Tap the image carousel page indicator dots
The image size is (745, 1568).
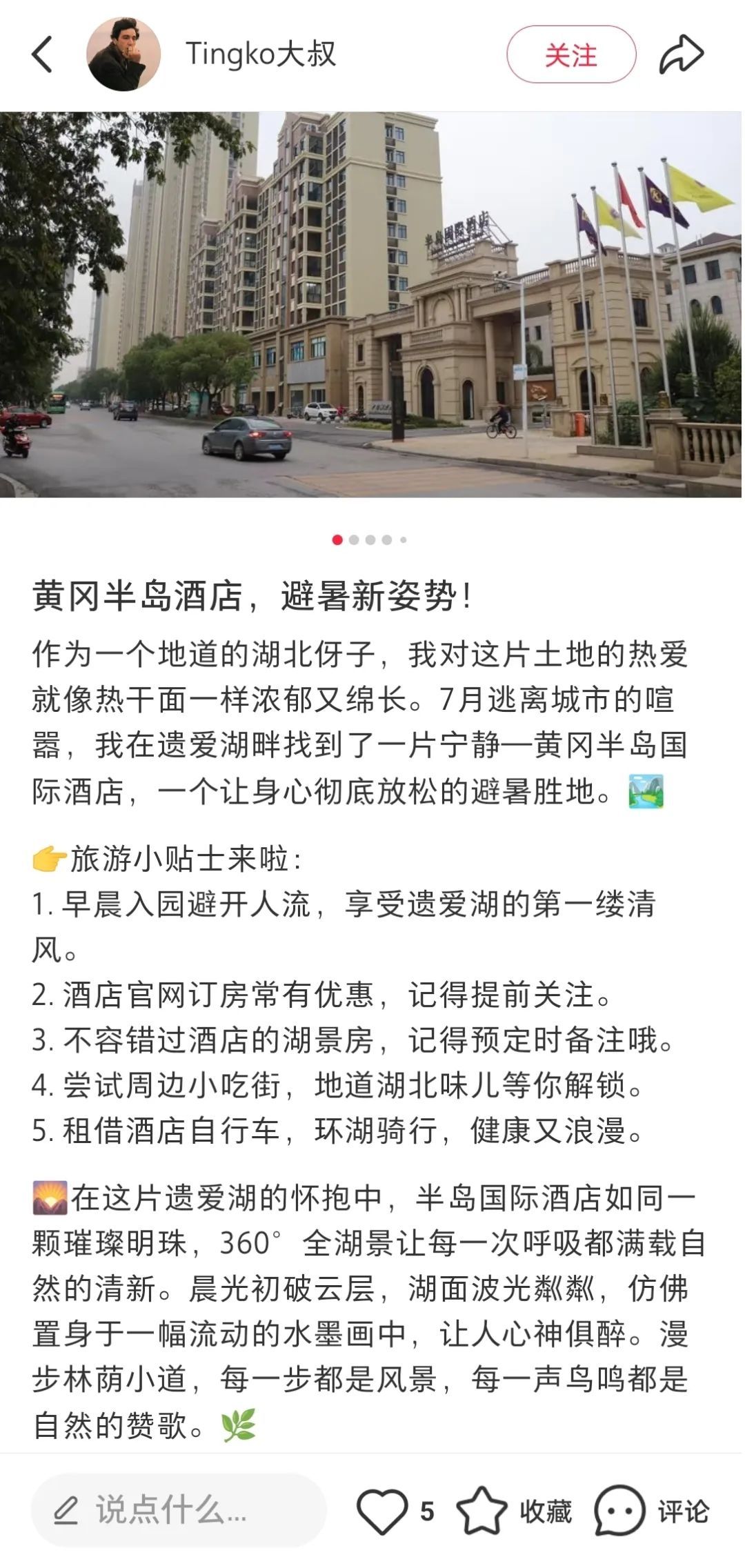point(370,539)
